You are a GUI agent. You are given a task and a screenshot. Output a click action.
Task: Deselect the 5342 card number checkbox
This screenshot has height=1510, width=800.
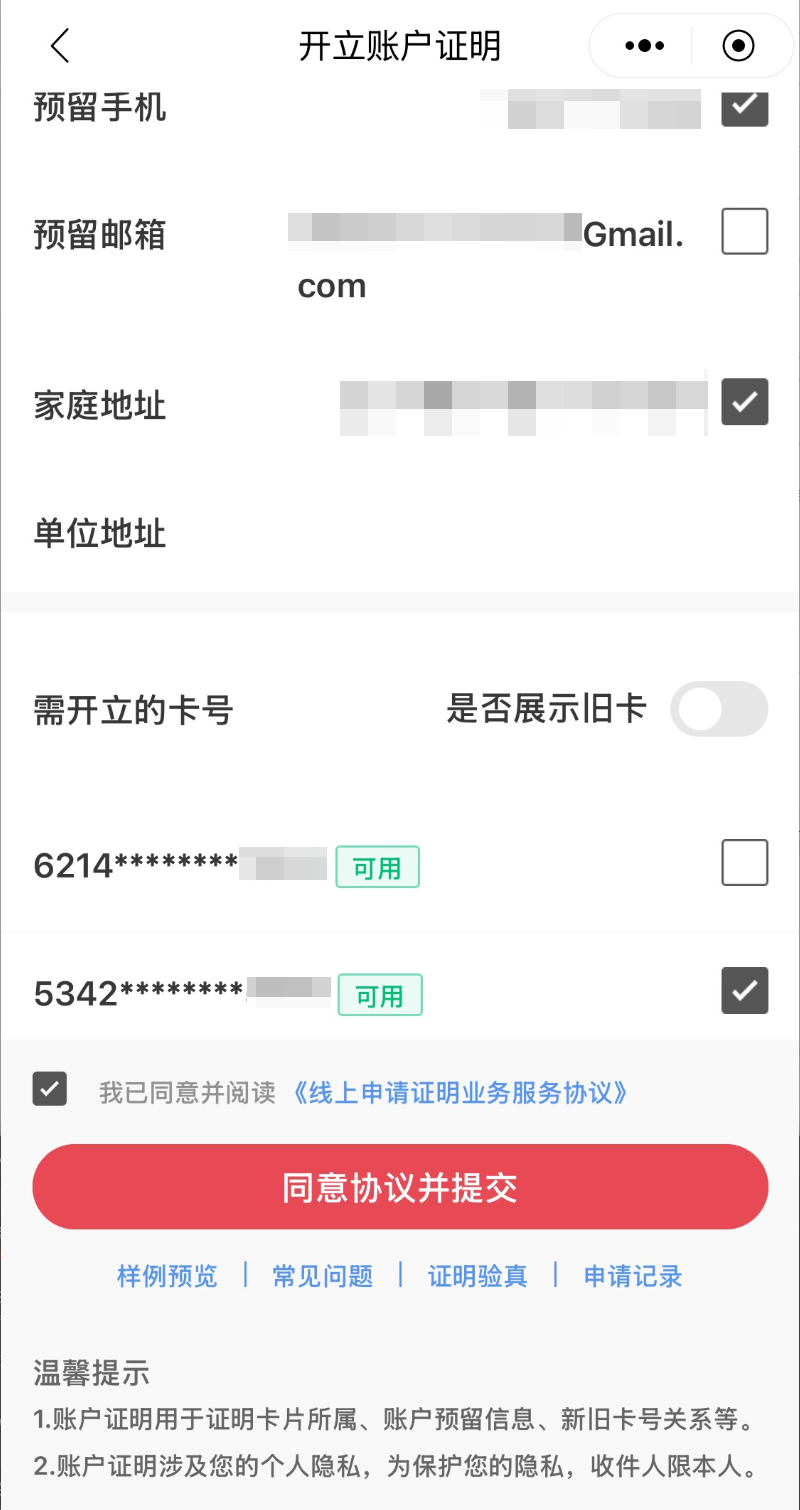(744, 990)
